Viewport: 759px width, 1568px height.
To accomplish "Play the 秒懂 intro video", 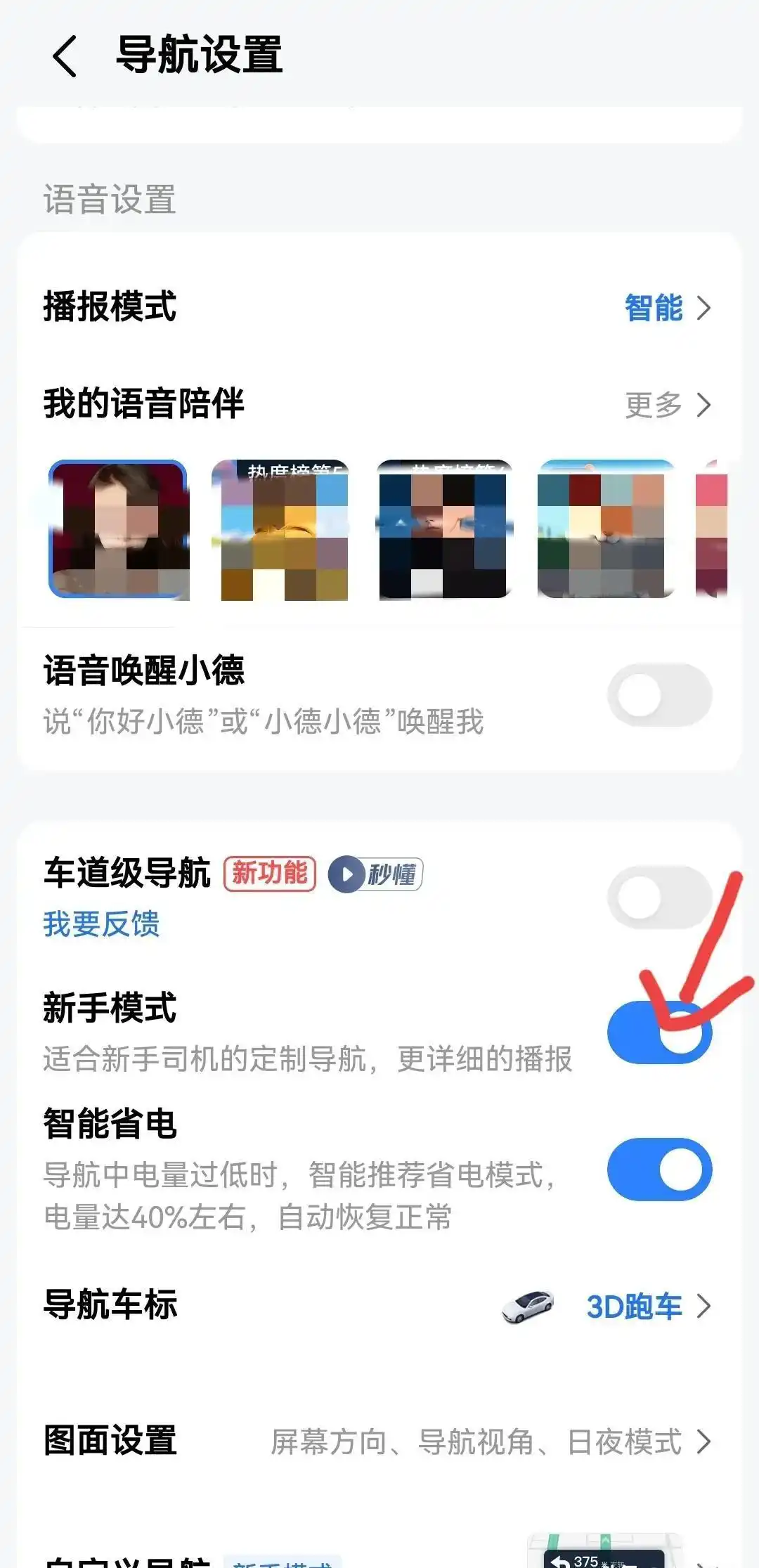I will click(x=375, y=875).
